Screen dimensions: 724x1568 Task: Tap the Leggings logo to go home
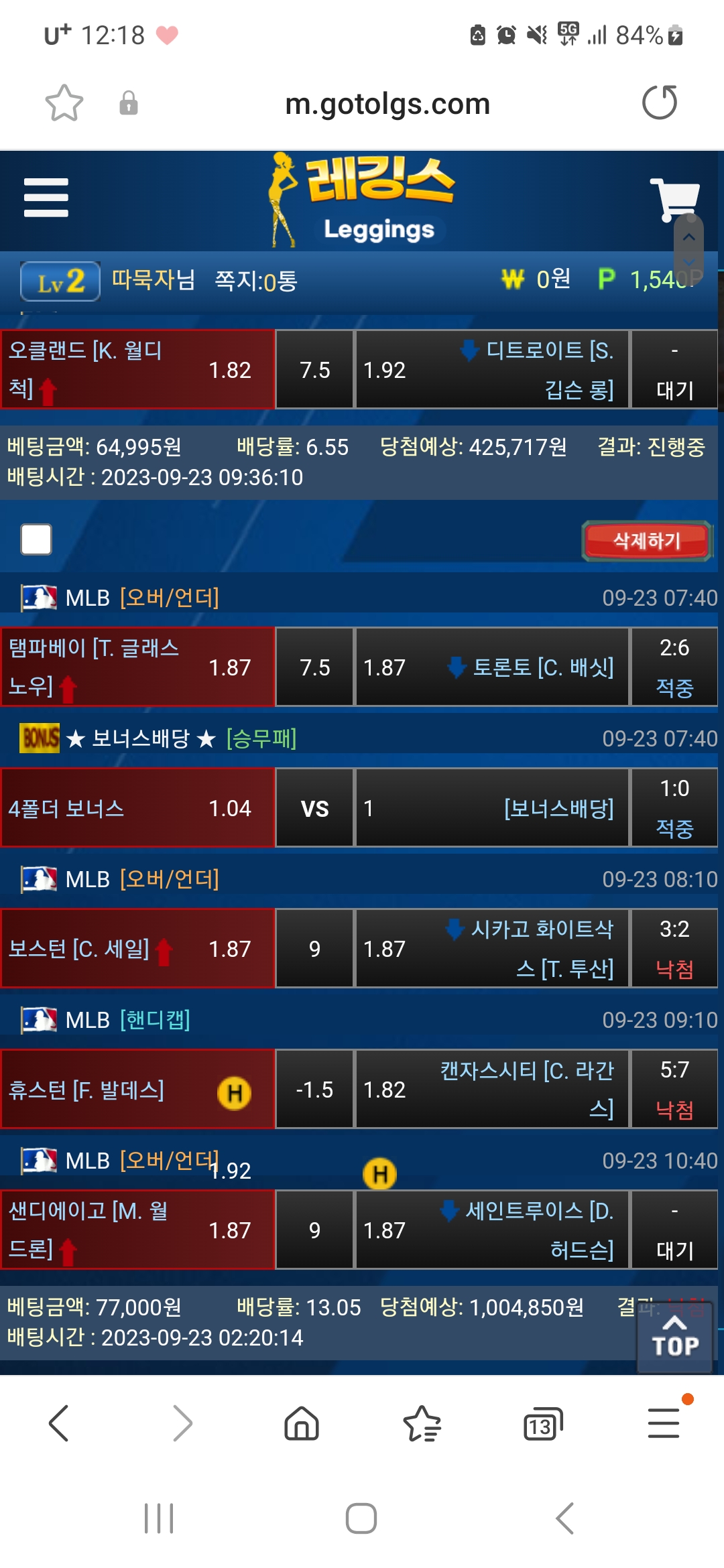(362, 200)
